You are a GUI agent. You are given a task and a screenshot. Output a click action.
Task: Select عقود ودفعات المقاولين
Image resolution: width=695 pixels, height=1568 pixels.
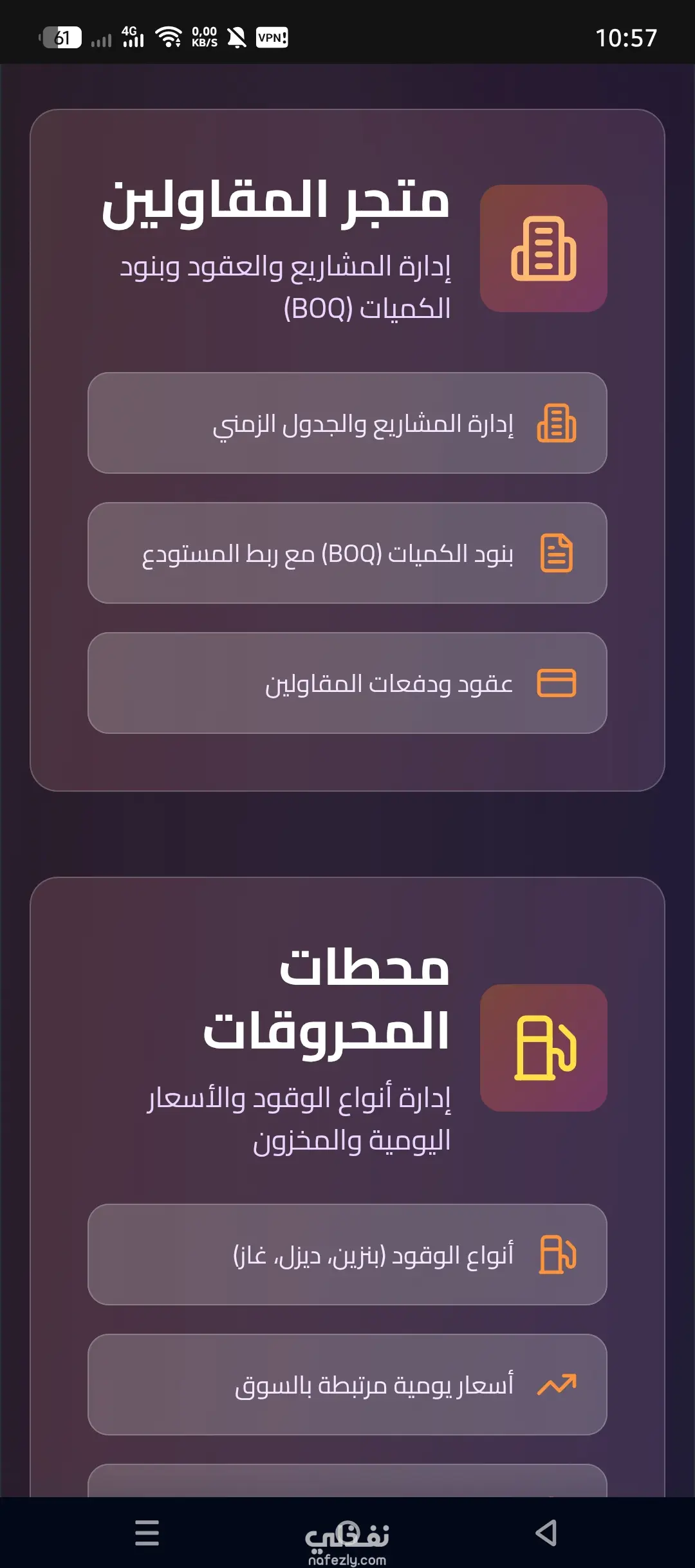347,683
